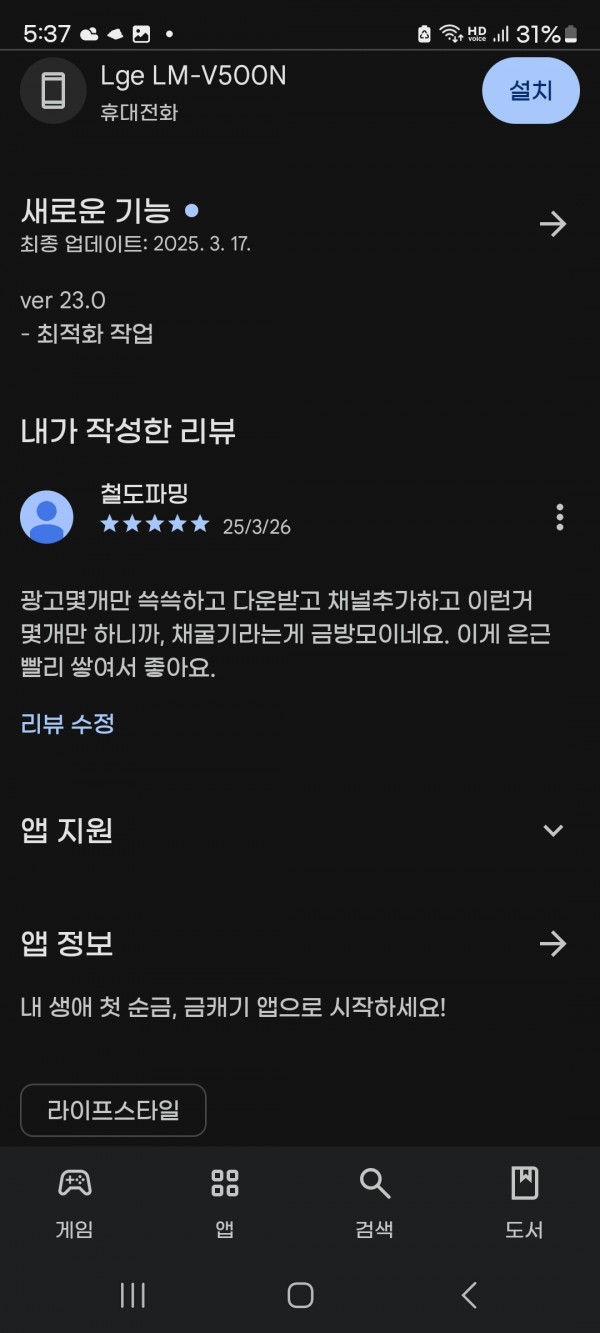Expand the 앱 지원 section
Image resolution: width=600 pixels, height=1333 pixels.
(x=552, y=830)
